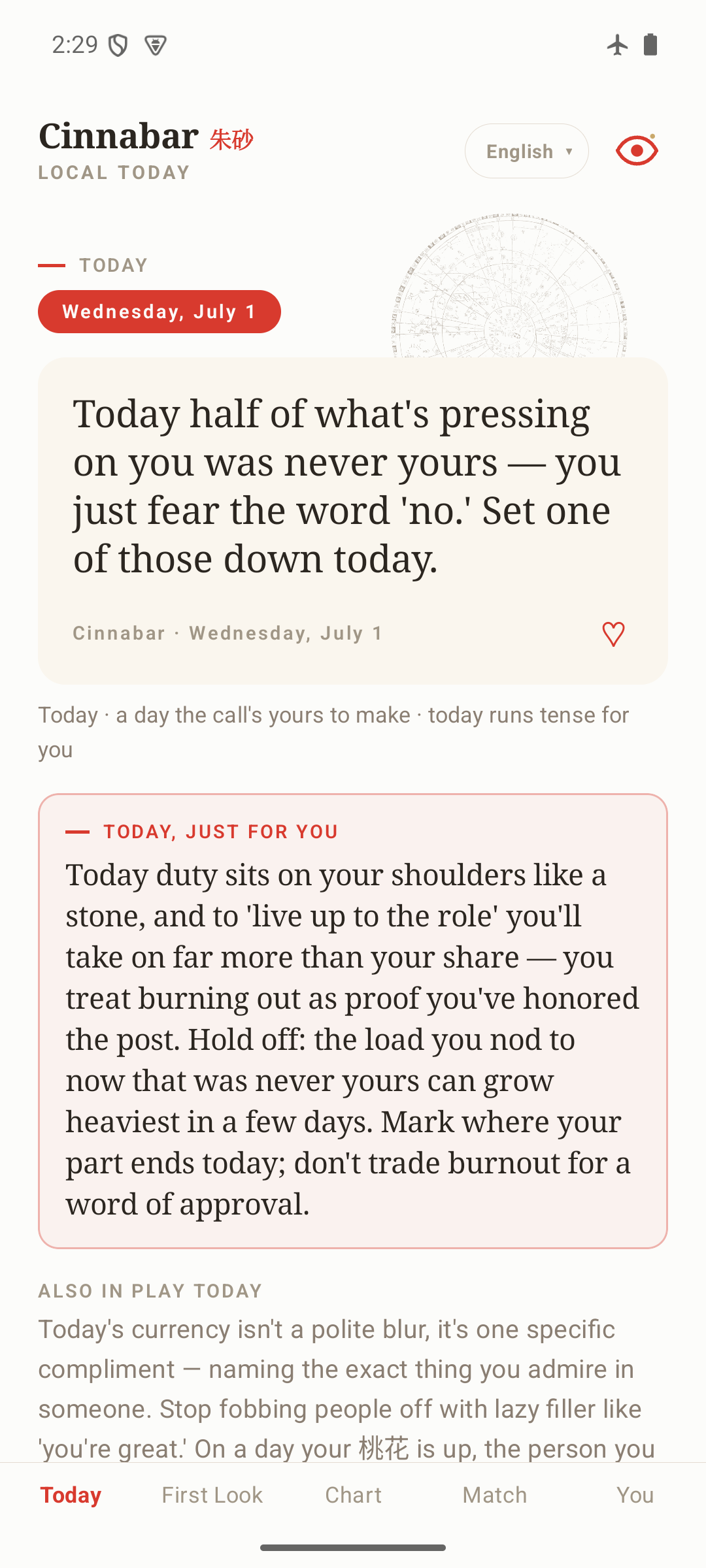Tap the red eye icon
The width and height of the screenshot is (706, 1568).
coord(637,151)
